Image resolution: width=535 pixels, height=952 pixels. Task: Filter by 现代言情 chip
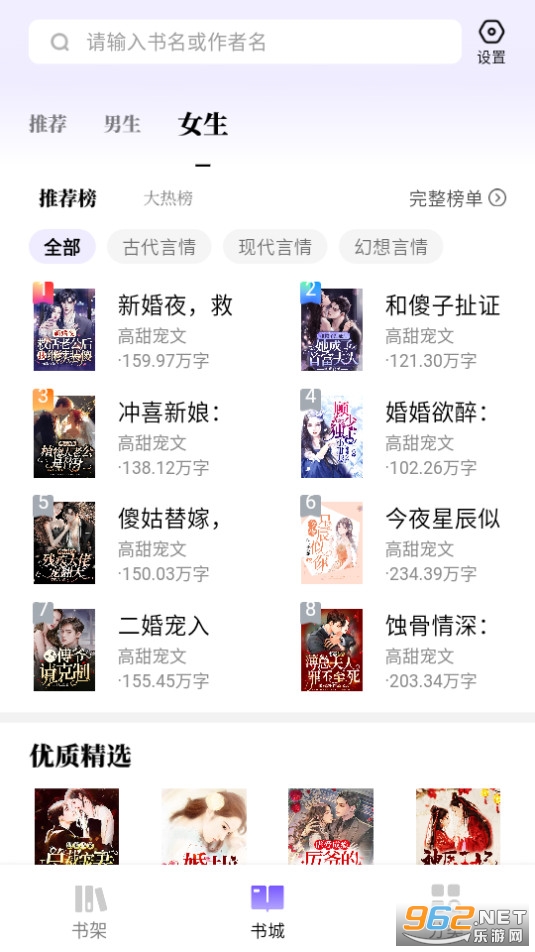point(275,246)
